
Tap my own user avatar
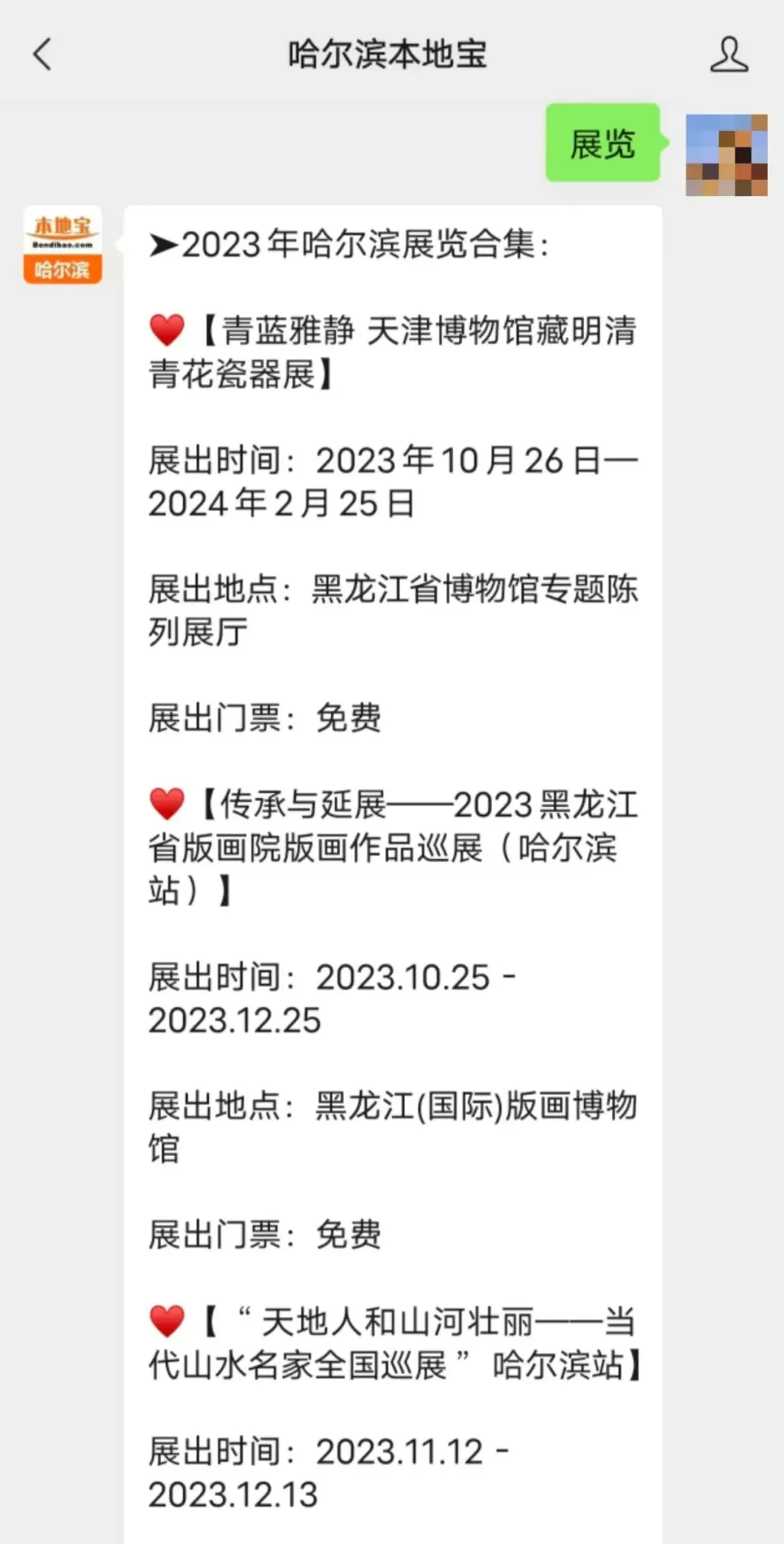(x=726, y=155)
